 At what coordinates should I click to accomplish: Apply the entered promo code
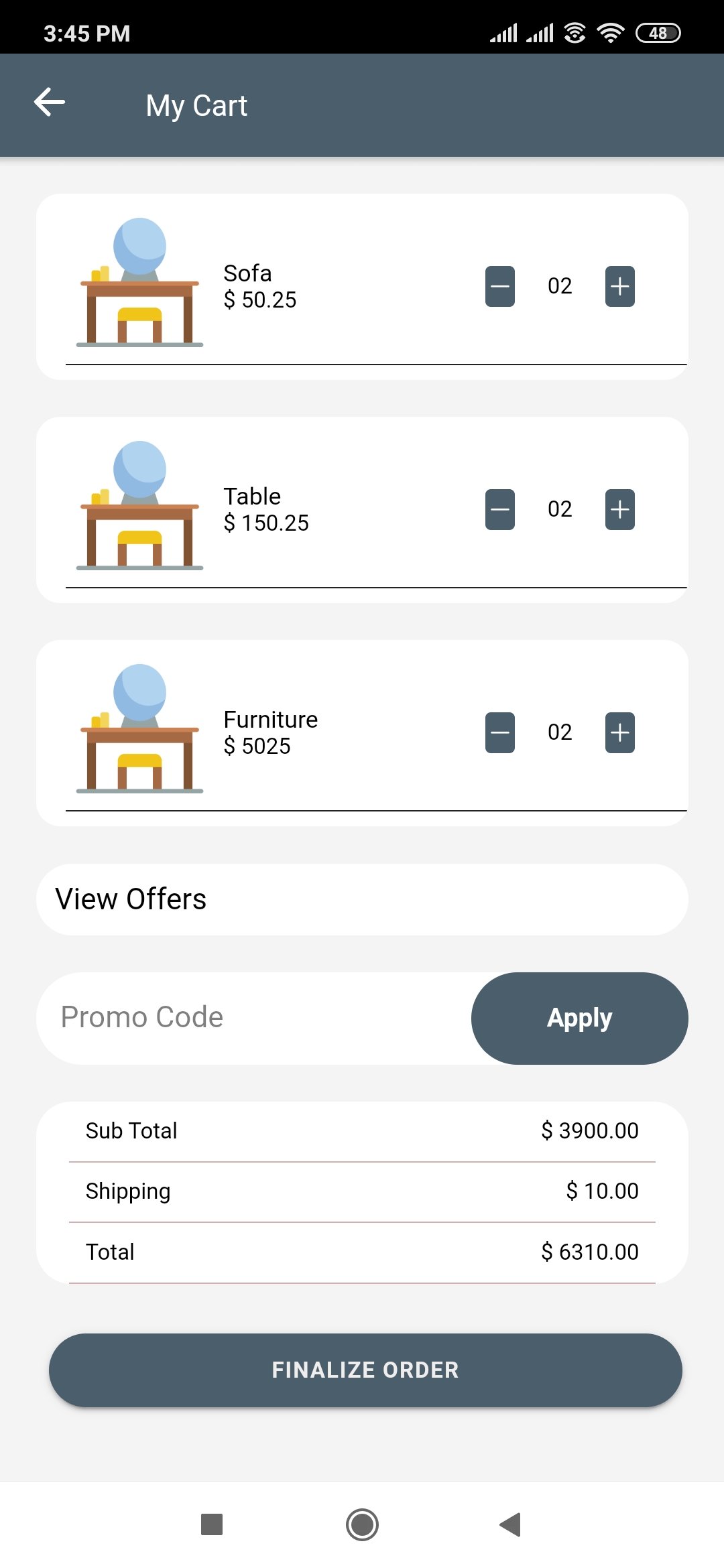(579, 1017)
